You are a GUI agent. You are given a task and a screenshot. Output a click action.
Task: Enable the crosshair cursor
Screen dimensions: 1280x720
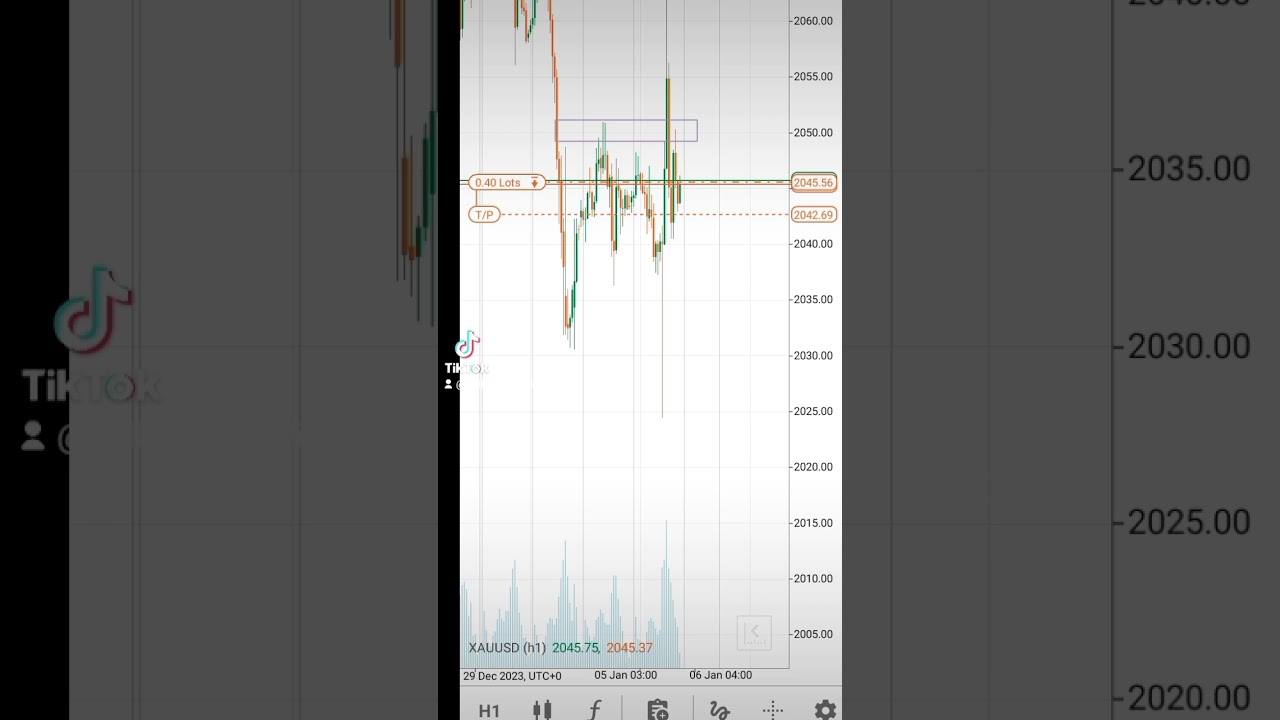[x=773, y=710]
